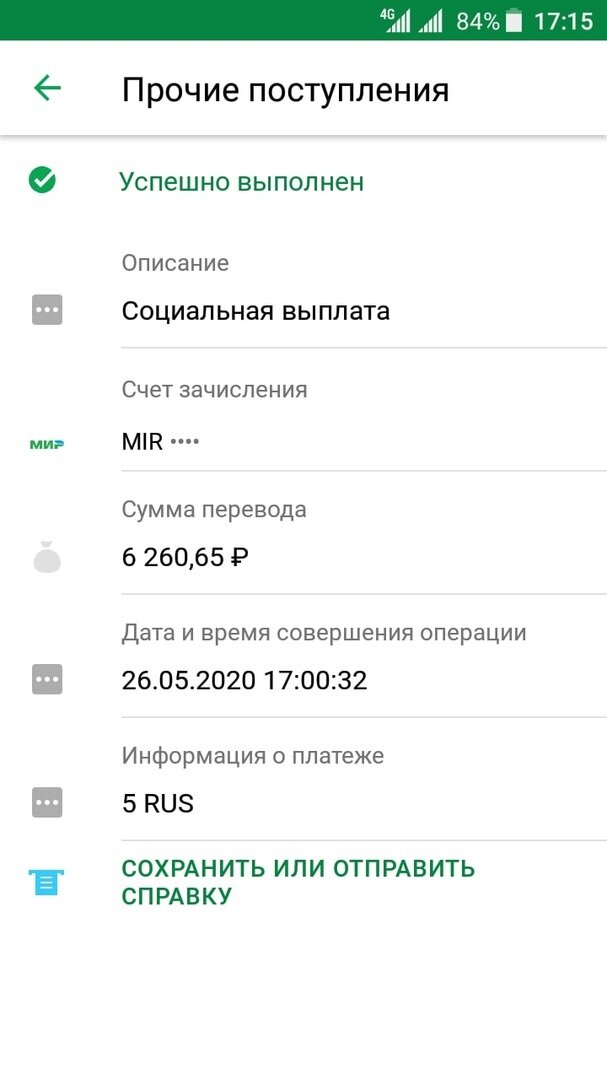The width and height of the screenshot is (607, 1080).
Task: Tap Сохранить или отправить справку
Action: coord(298,882)
